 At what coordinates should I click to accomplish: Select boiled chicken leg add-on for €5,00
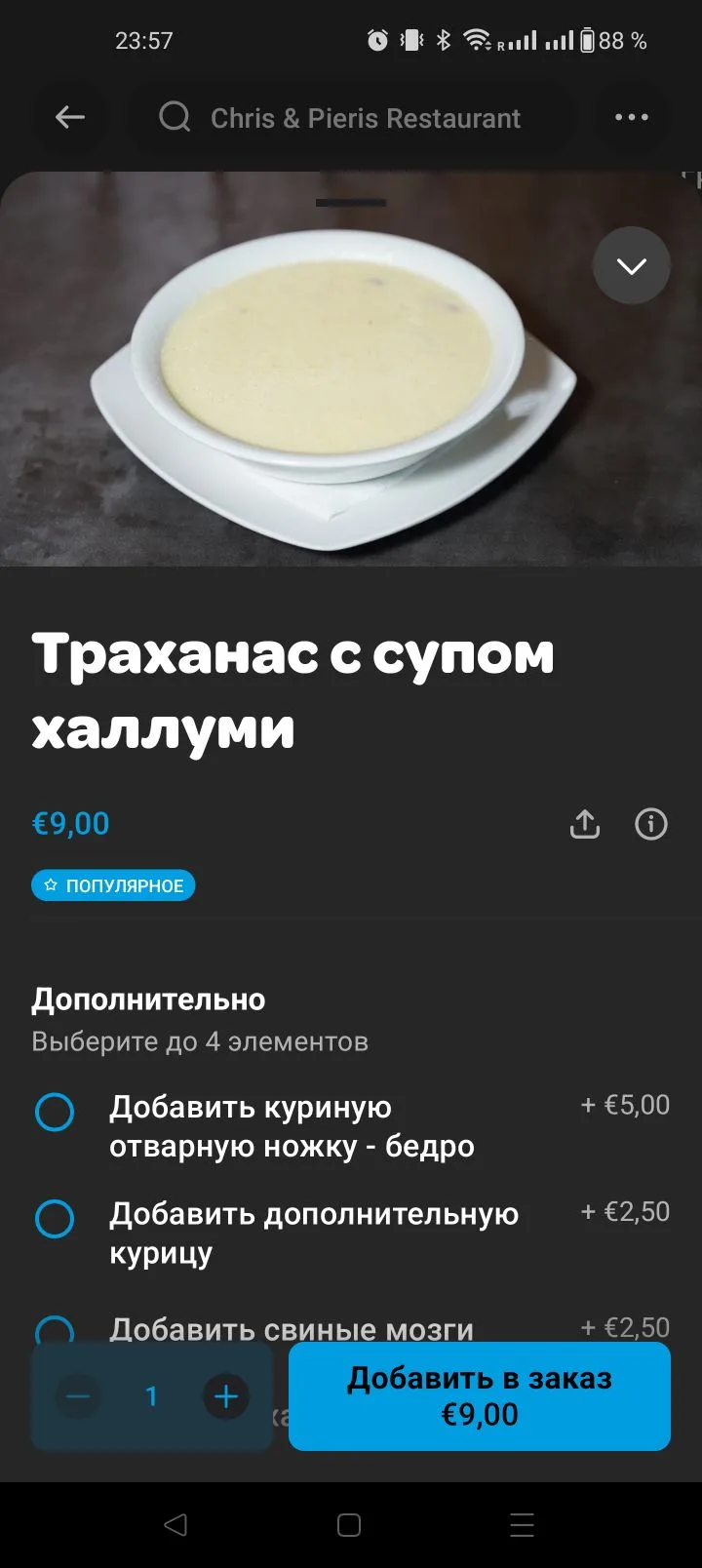(x=55, y=1112)
